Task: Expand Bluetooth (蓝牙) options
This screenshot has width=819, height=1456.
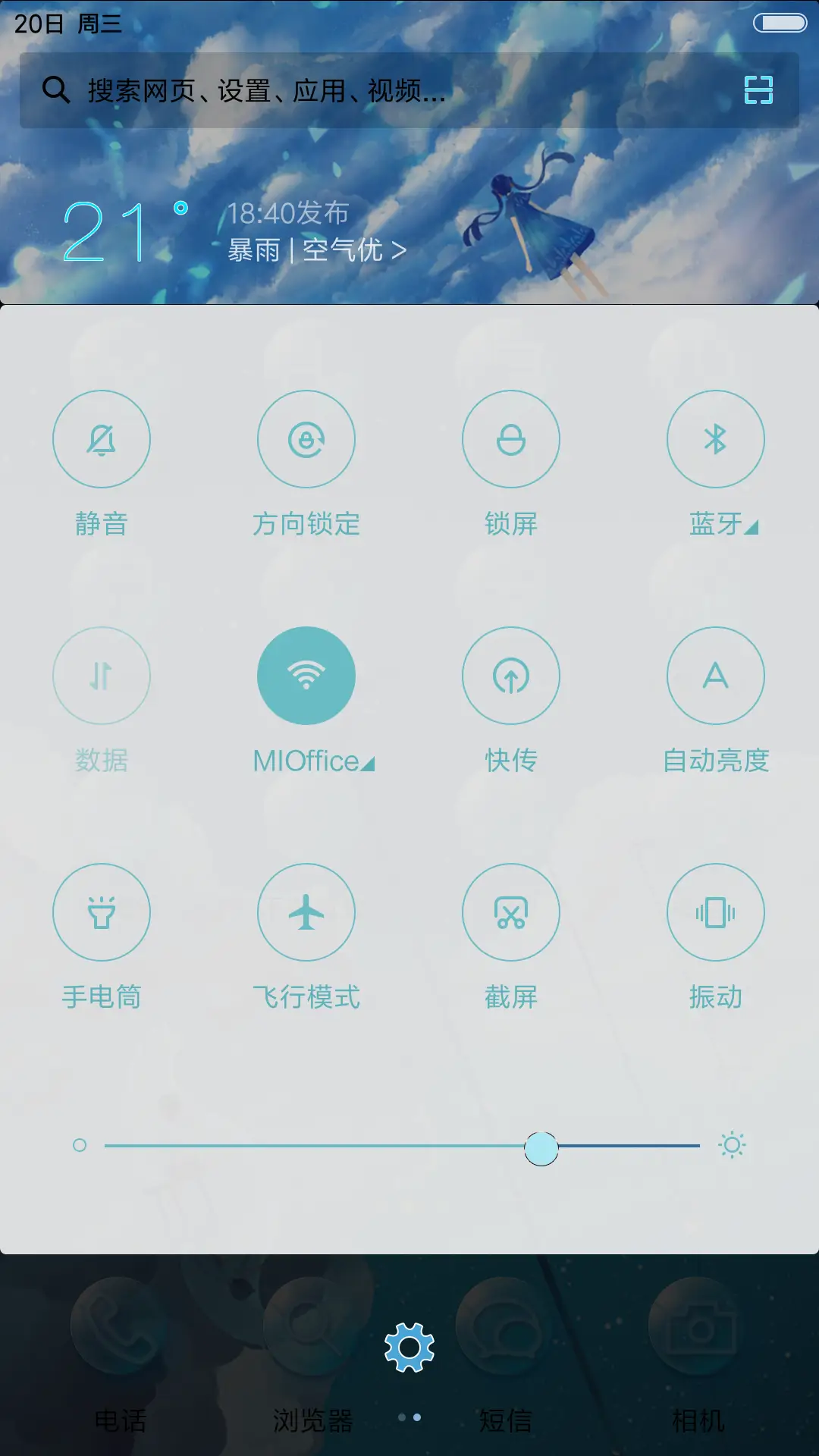Action: (x=715, y=439)
